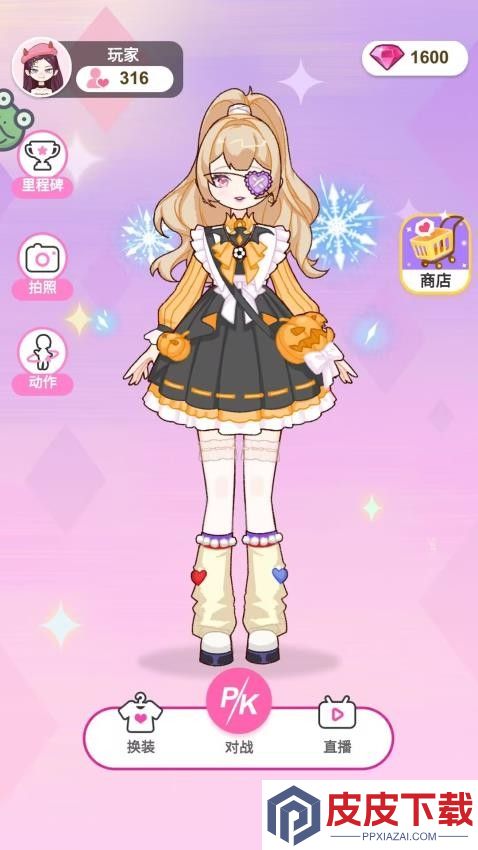The height and width of the screenshot is (850, 478).
Task: Open the player avatar profile
Action: click(42, 67)
